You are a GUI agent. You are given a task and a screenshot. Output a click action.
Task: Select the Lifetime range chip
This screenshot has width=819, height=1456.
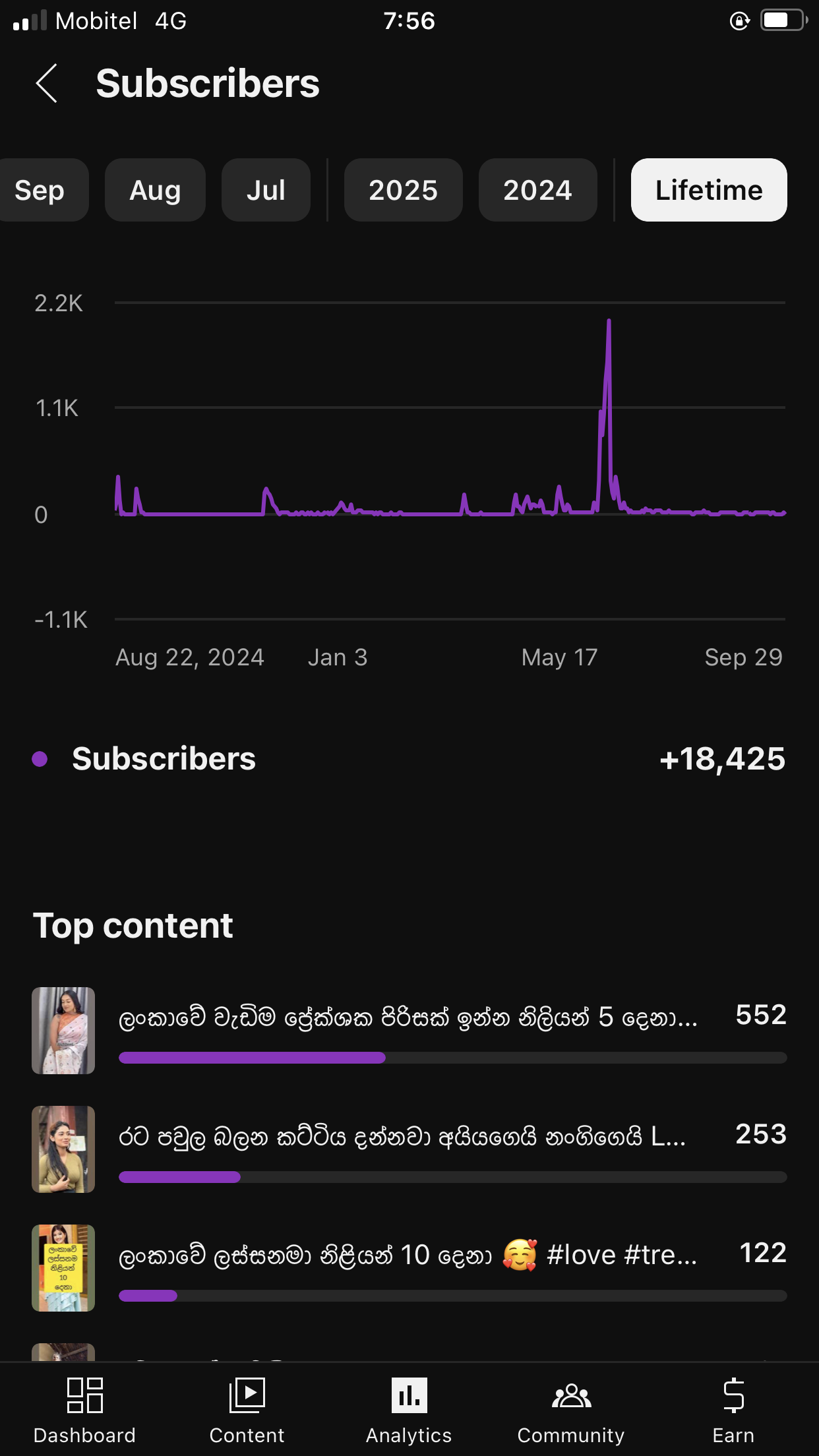pos(708,190)
